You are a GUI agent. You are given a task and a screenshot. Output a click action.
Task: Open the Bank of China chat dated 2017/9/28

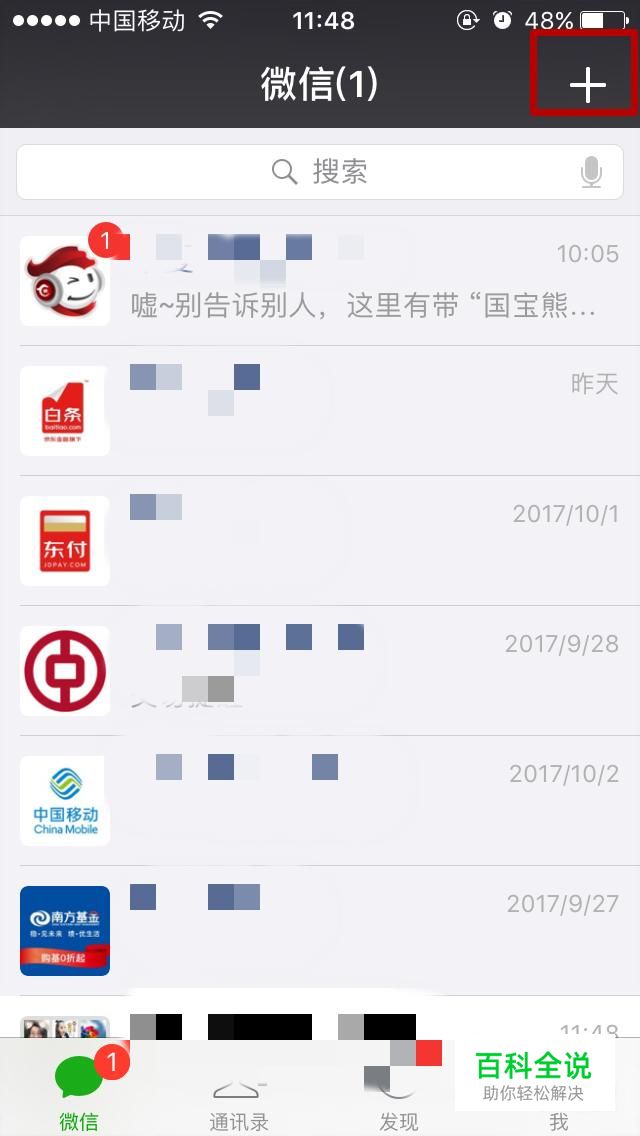320,670
